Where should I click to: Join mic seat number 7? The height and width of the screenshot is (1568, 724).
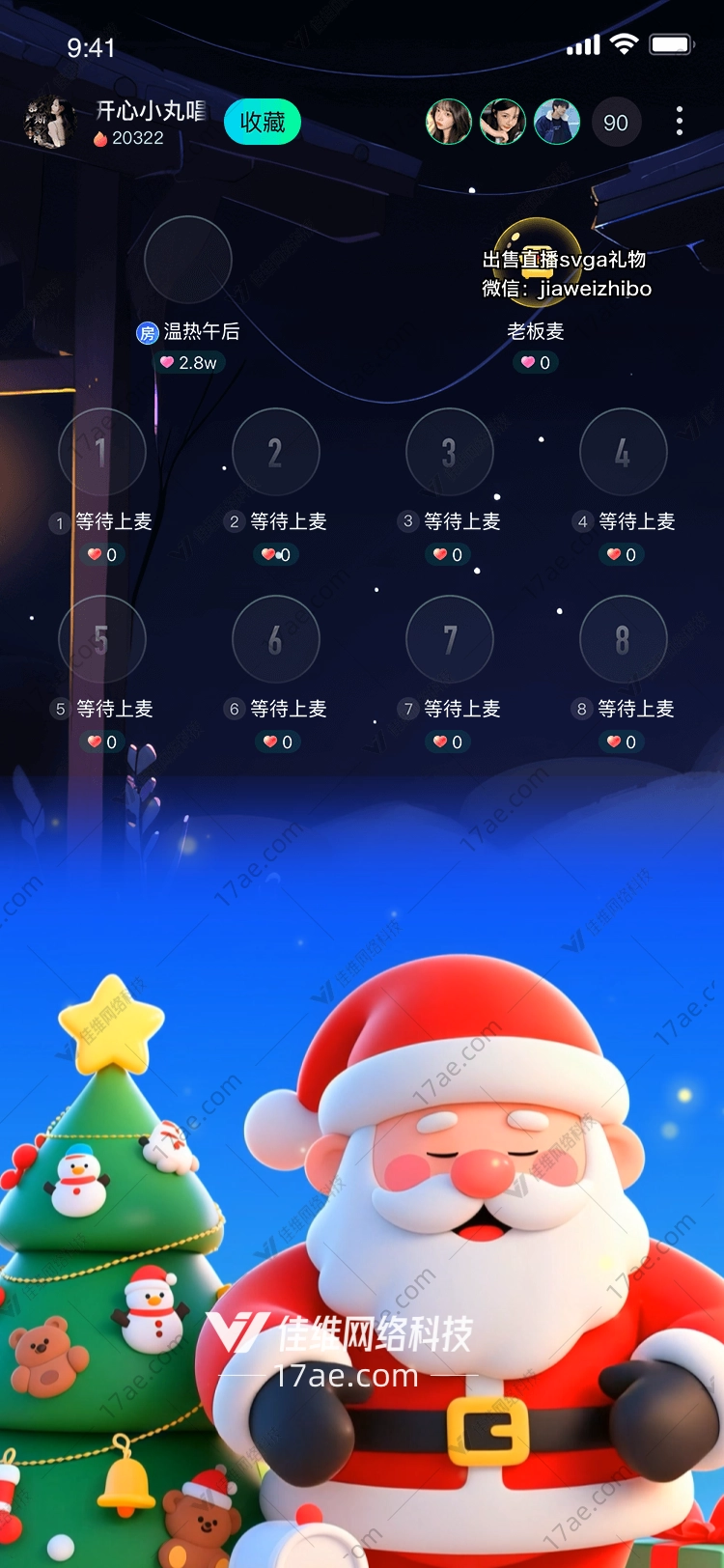pyautogui.click(x=450, y=639)
